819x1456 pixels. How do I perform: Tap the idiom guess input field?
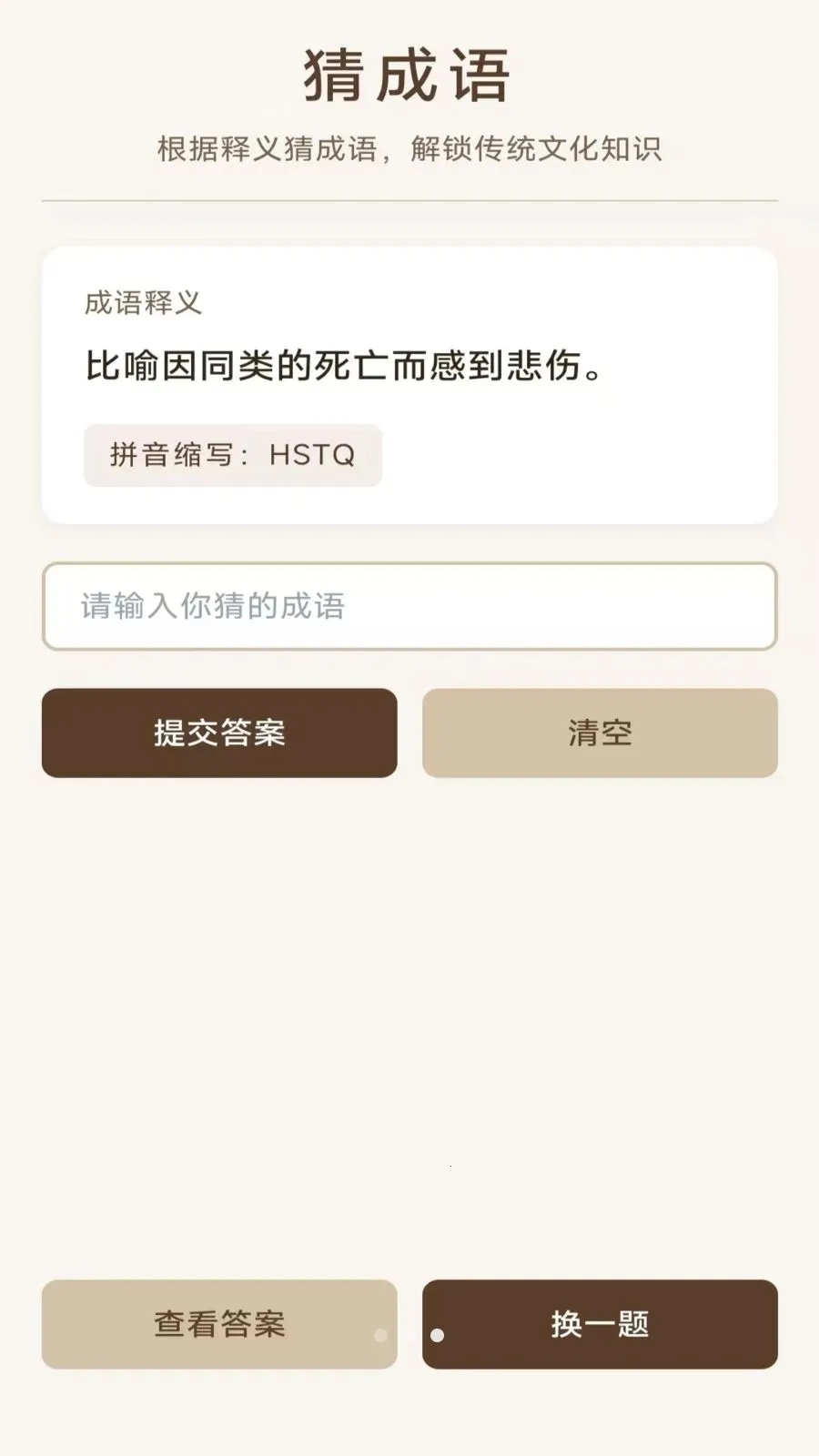(x=409, y=606)
